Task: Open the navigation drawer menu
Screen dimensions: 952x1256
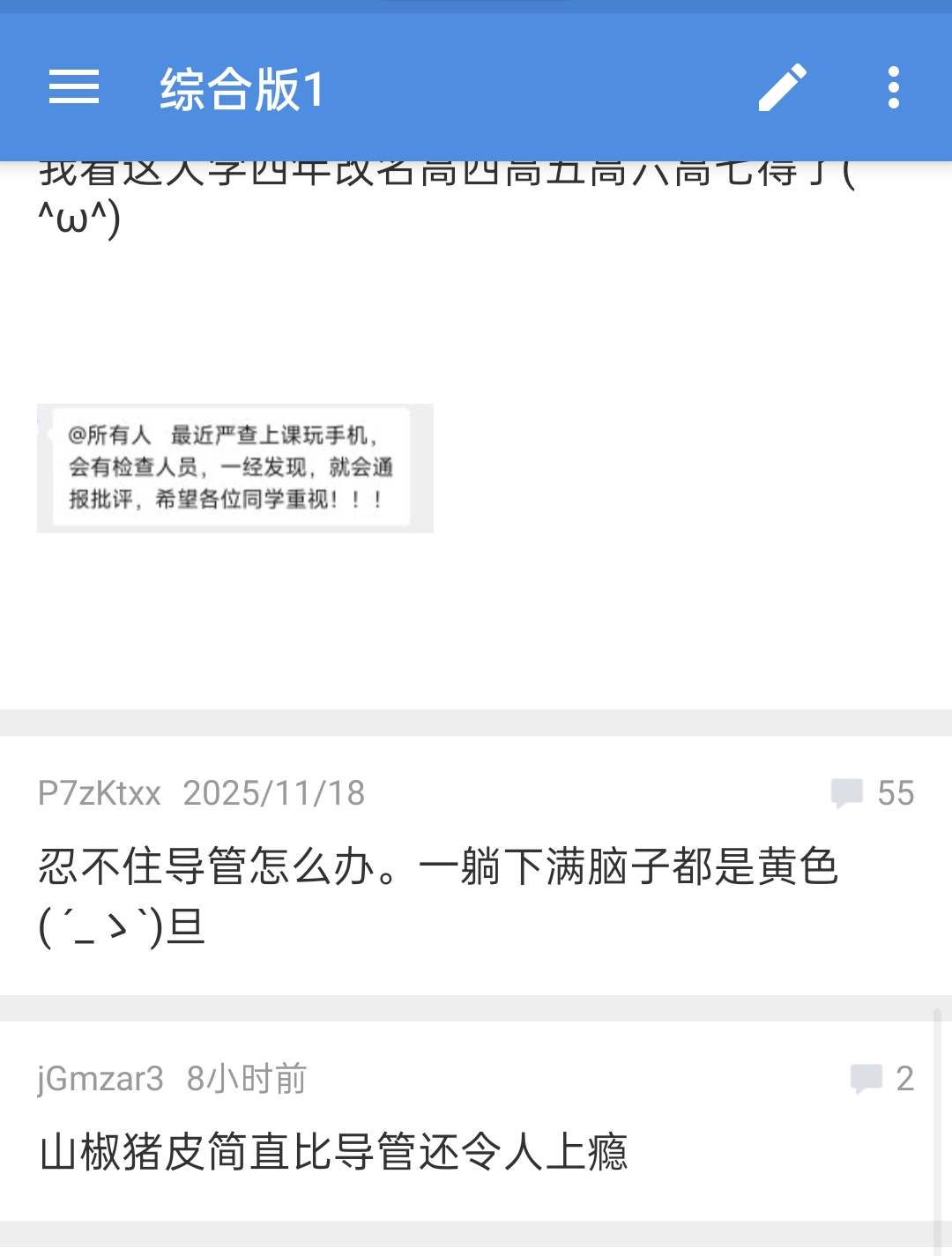Action: 74,87
